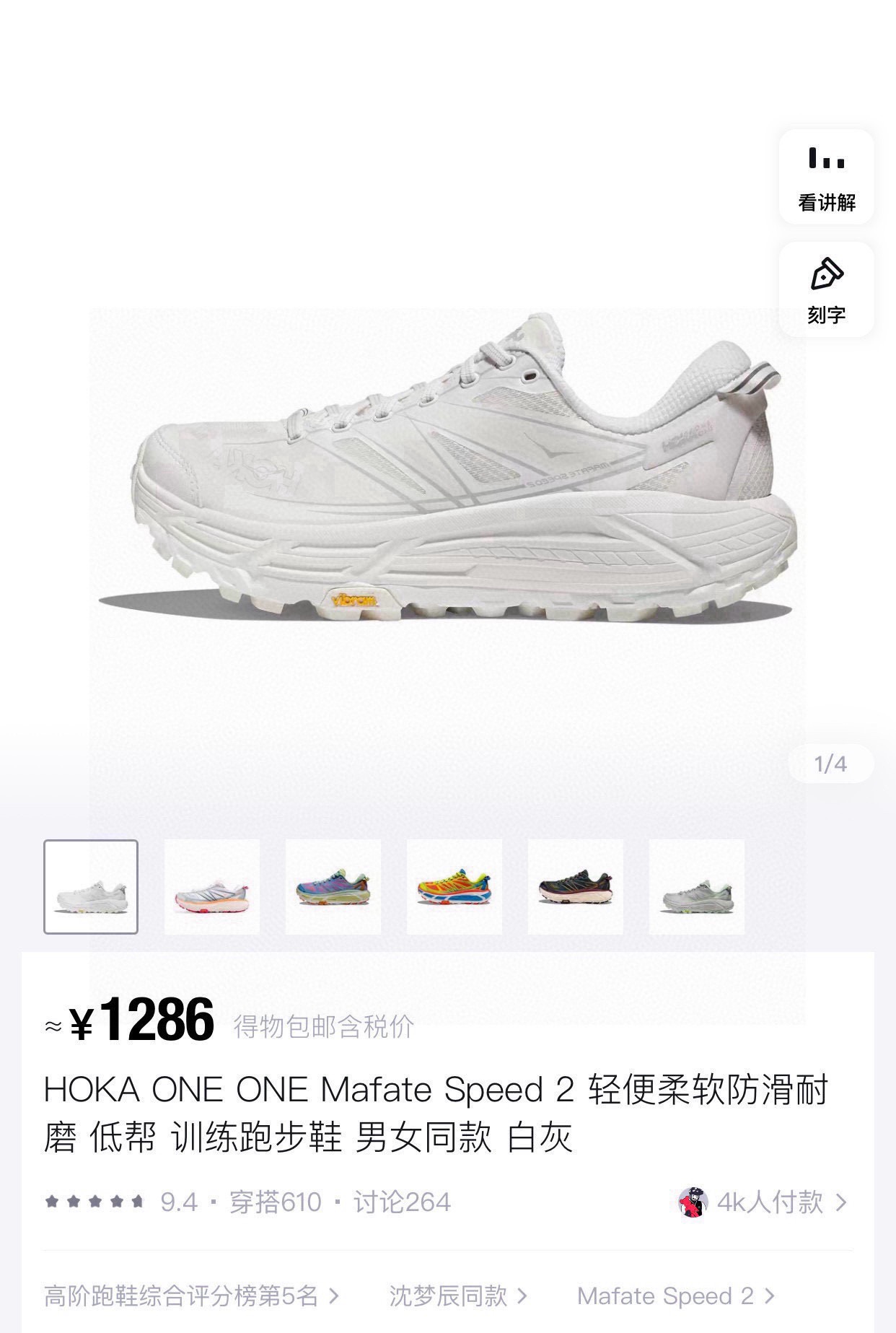Choose the blue and purple colorway thumbnail
This screenshot has width=896, height=1333.
click(333, 887)
